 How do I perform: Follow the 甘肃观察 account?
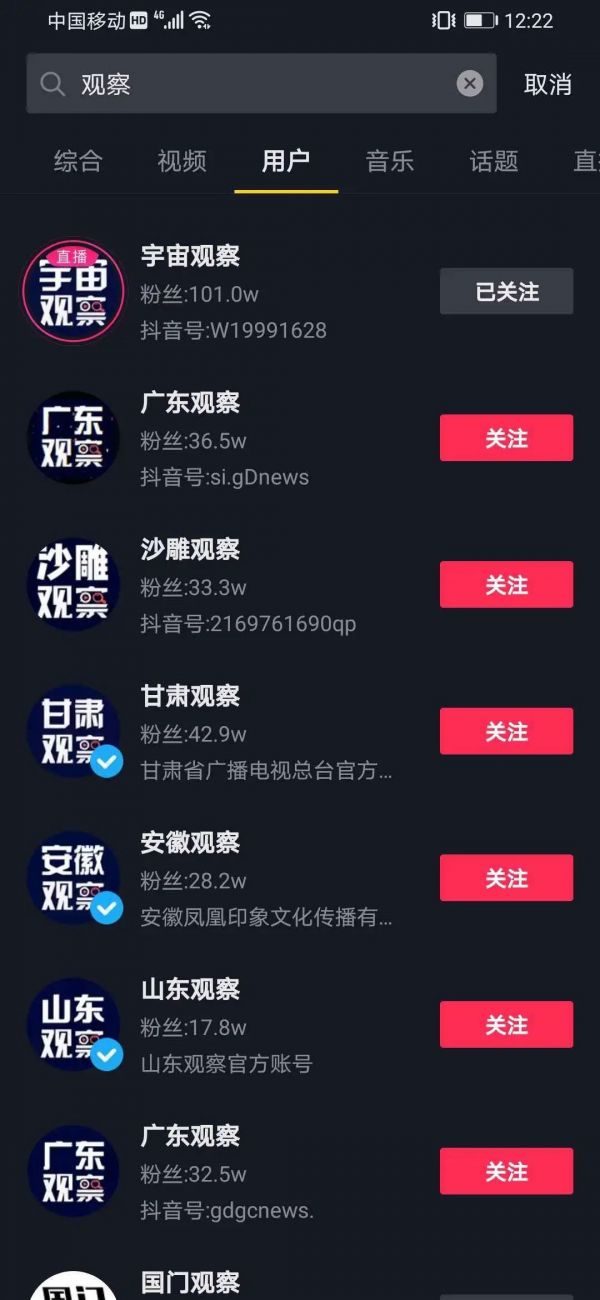(506, 731)
